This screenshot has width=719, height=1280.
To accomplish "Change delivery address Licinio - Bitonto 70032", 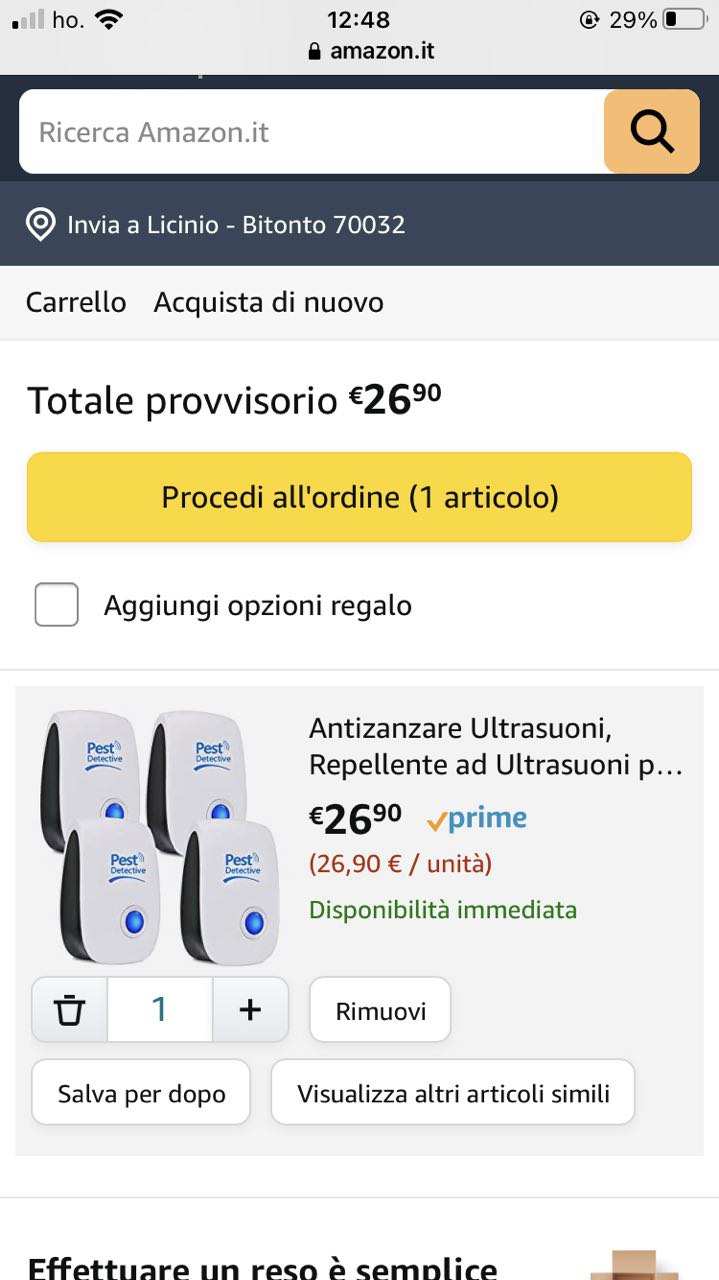I will (x=235, y=224).
